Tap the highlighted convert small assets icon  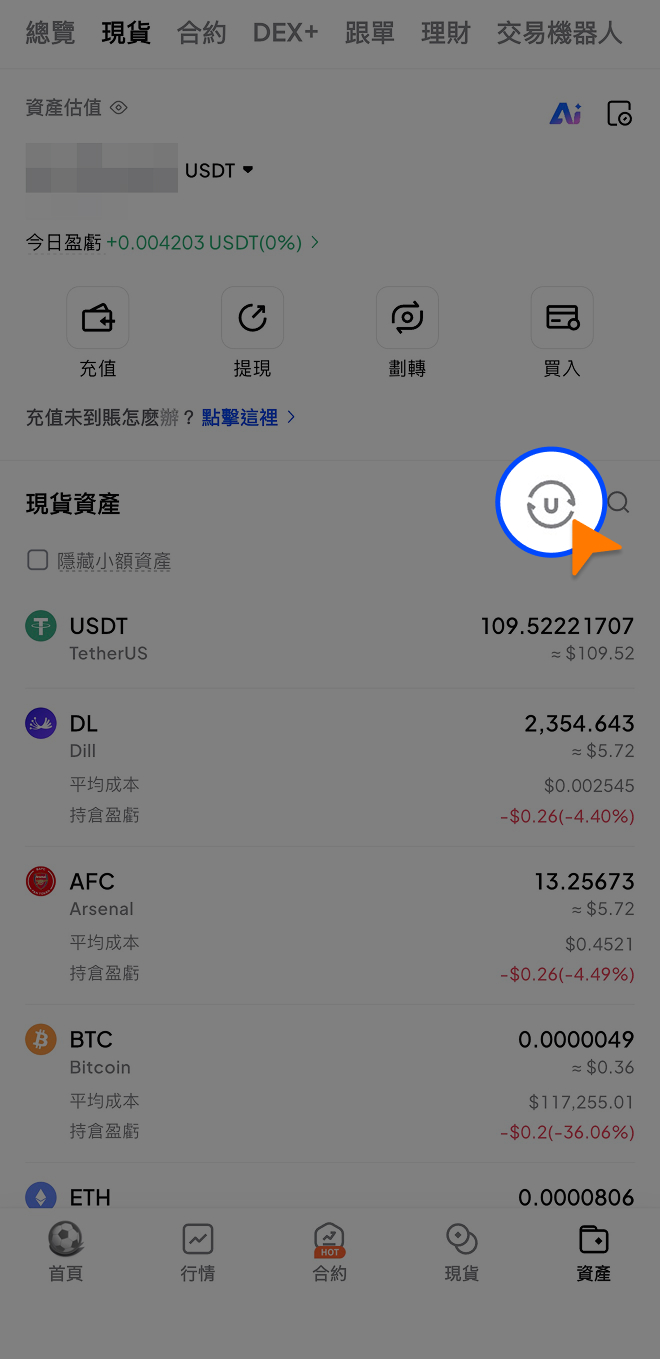[550, 502]
